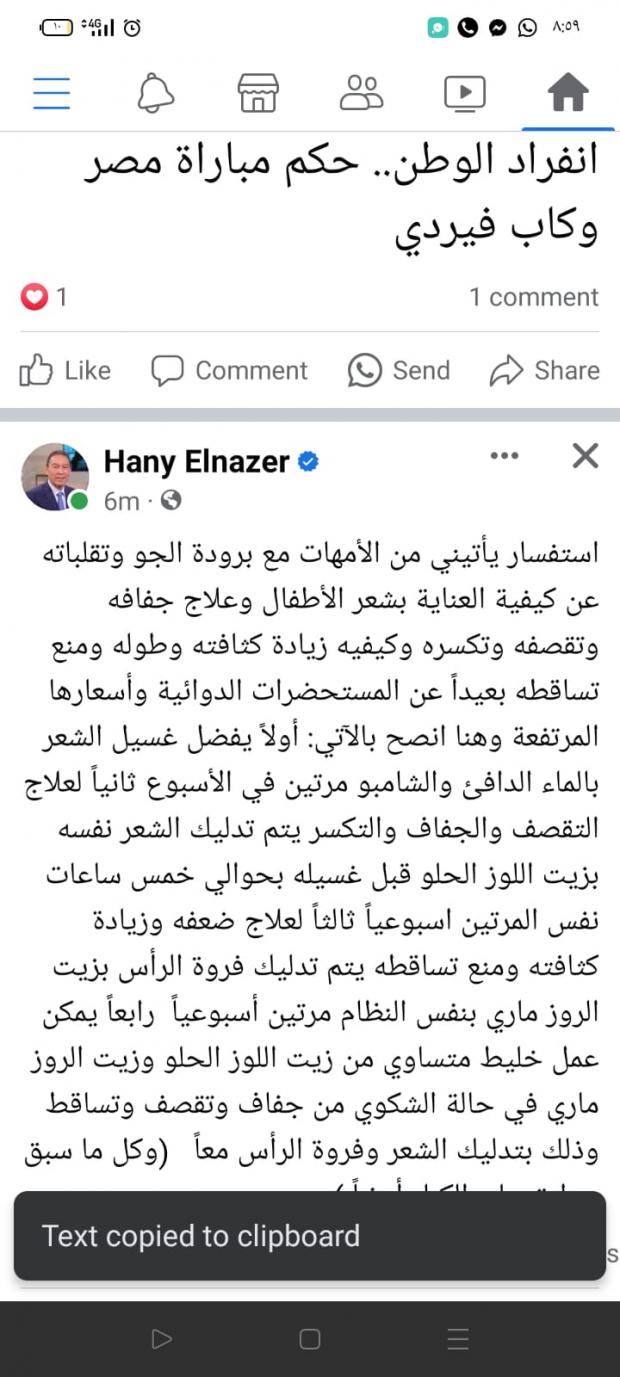The width and height of the screenshot is (620, 1377).
Task: See who reacted with a heart
Action: coord(44,297)
